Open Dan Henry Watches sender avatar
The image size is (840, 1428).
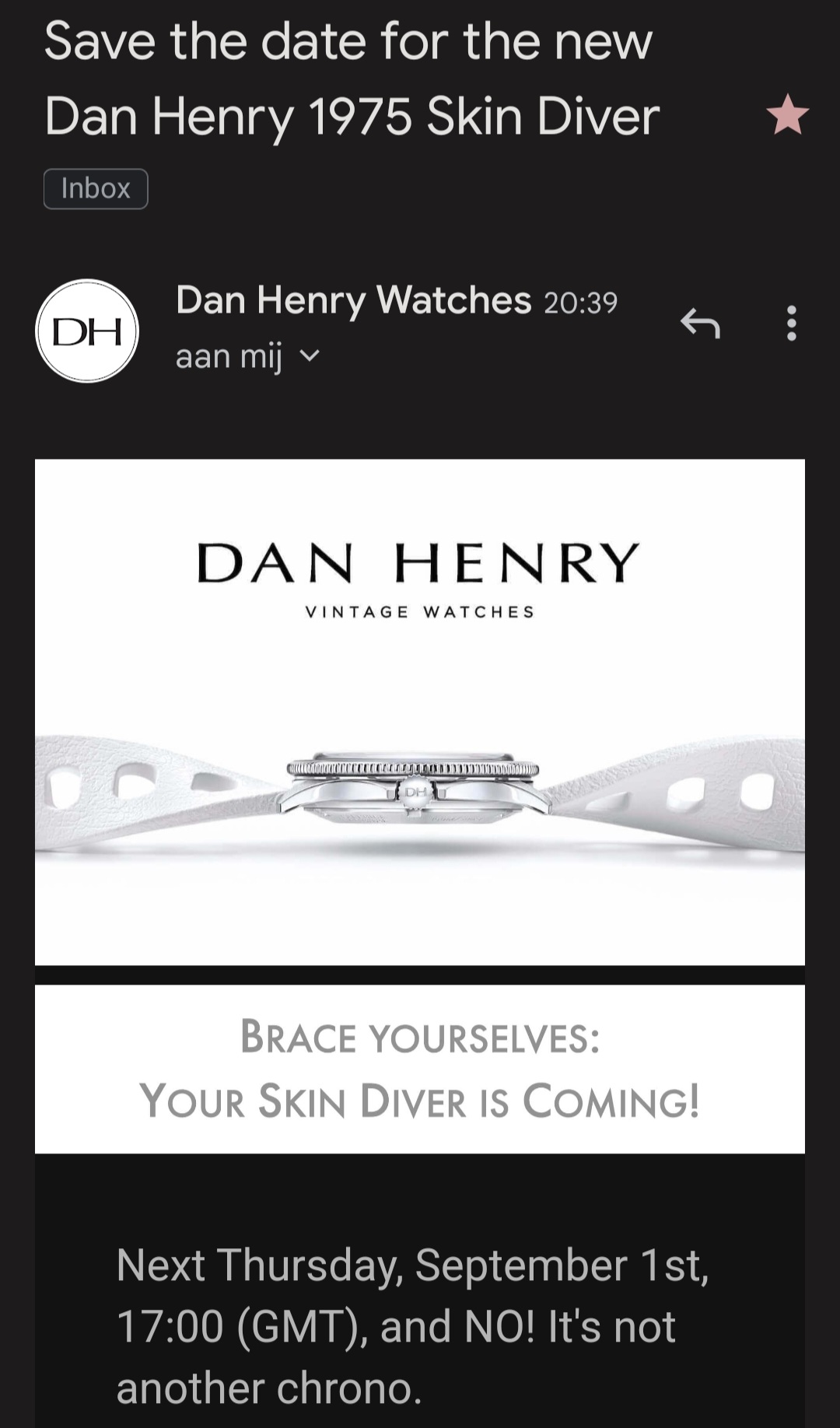(x=87, y=331)
